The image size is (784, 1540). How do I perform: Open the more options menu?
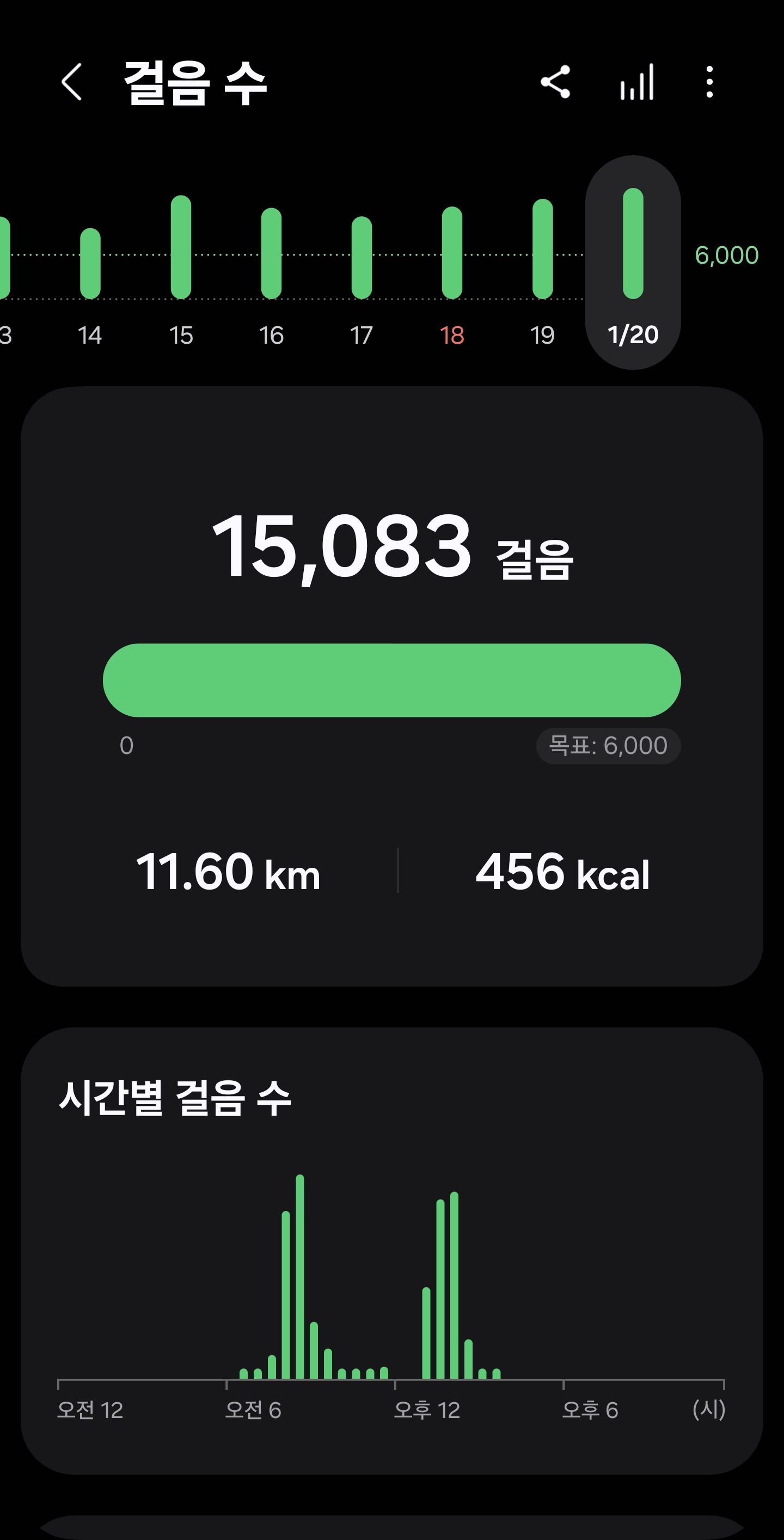709,82
